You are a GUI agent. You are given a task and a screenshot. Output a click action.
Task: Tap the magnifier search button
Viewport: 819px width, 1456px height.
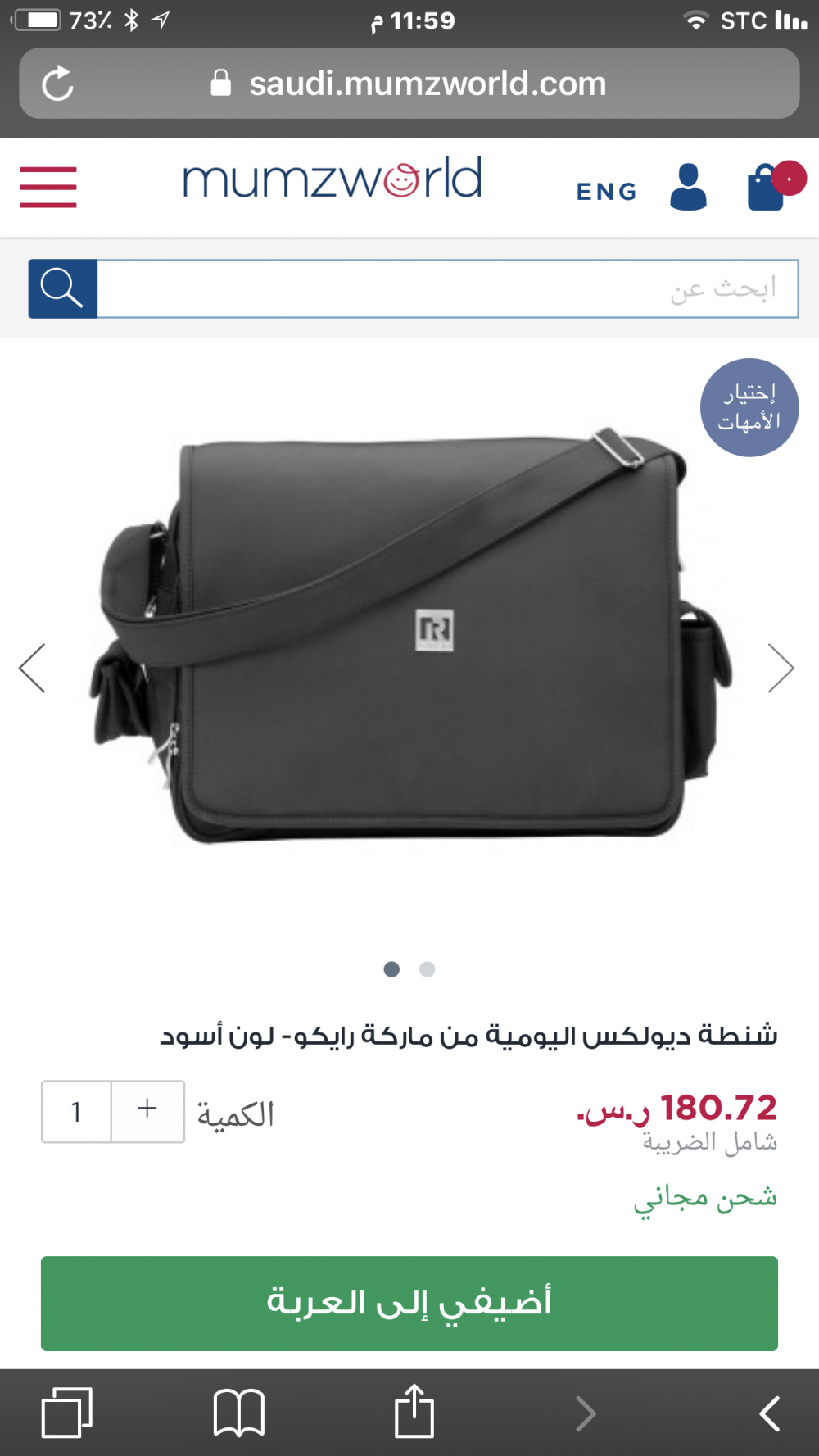63,288
